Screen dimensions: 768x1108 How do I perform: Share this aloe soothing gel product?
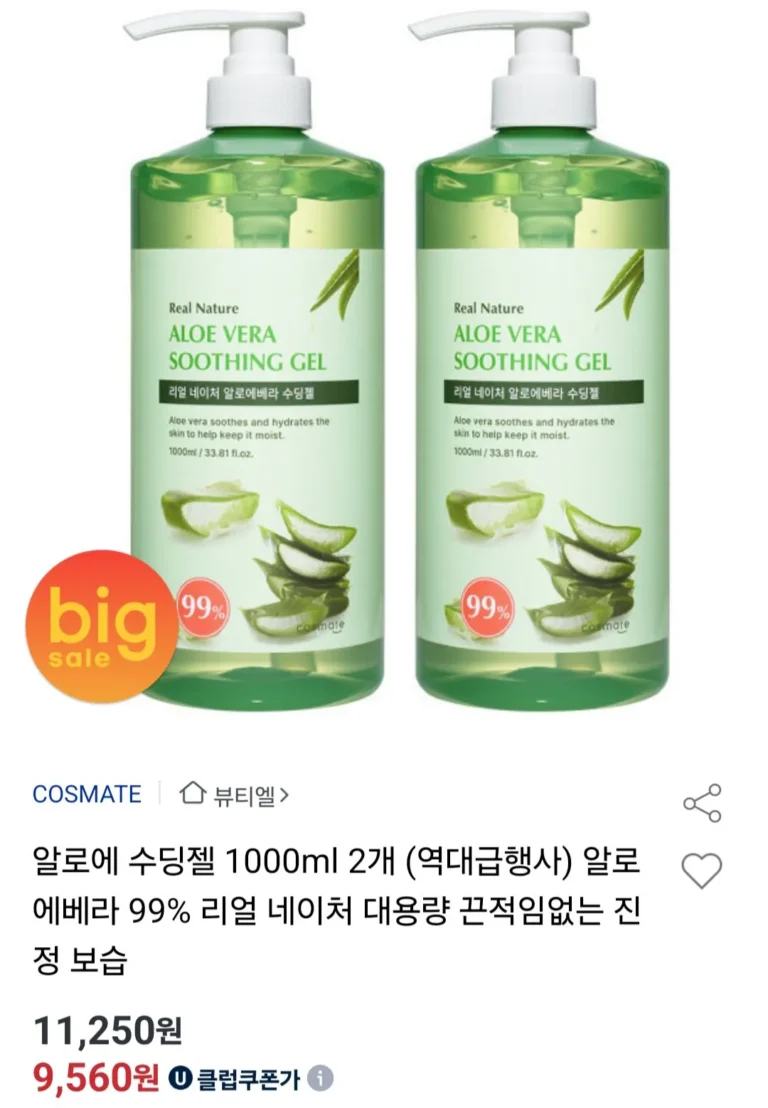pyautogui.click(x=702, y=803)
